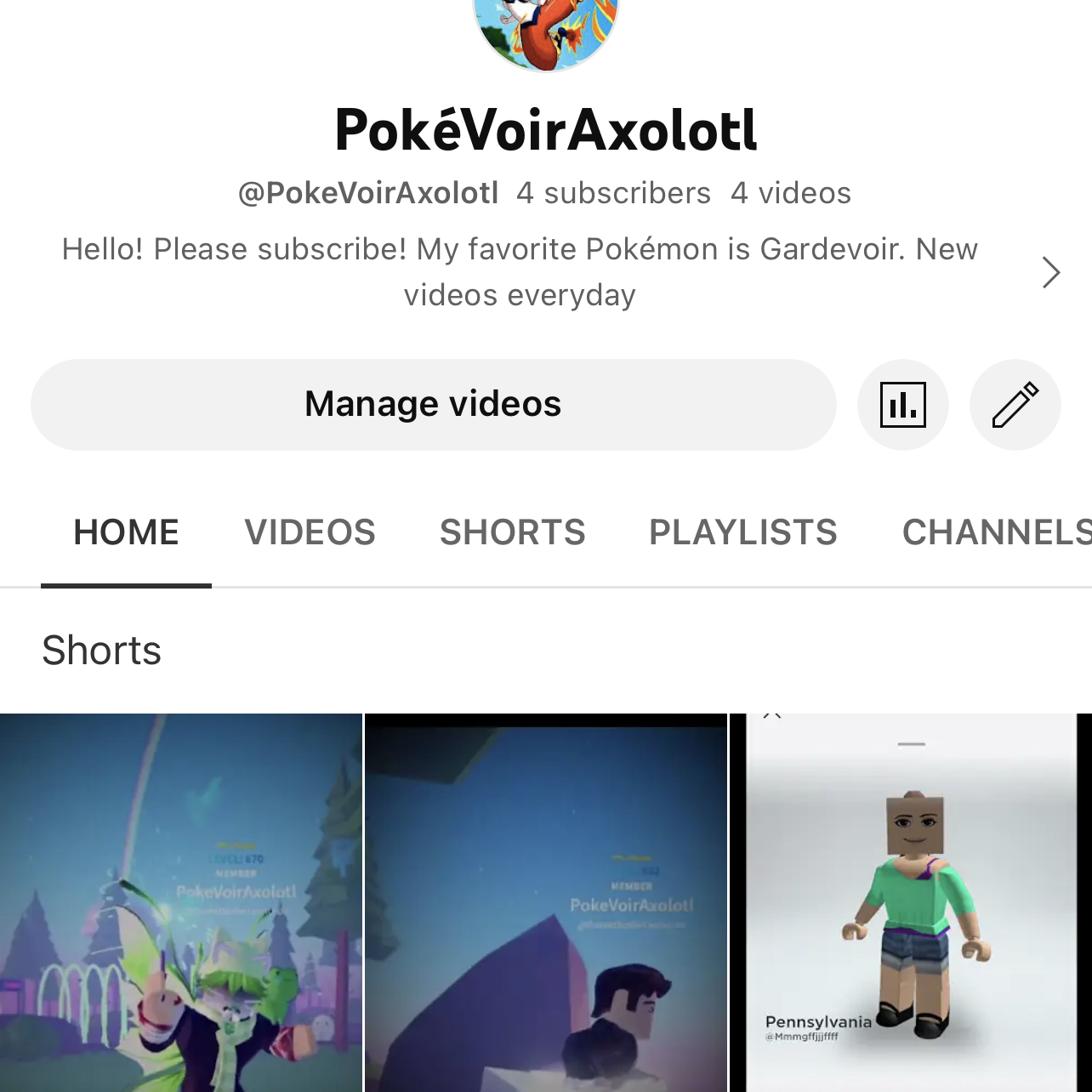Watch the Pennsylvania avatar Short

click(911, 901)
